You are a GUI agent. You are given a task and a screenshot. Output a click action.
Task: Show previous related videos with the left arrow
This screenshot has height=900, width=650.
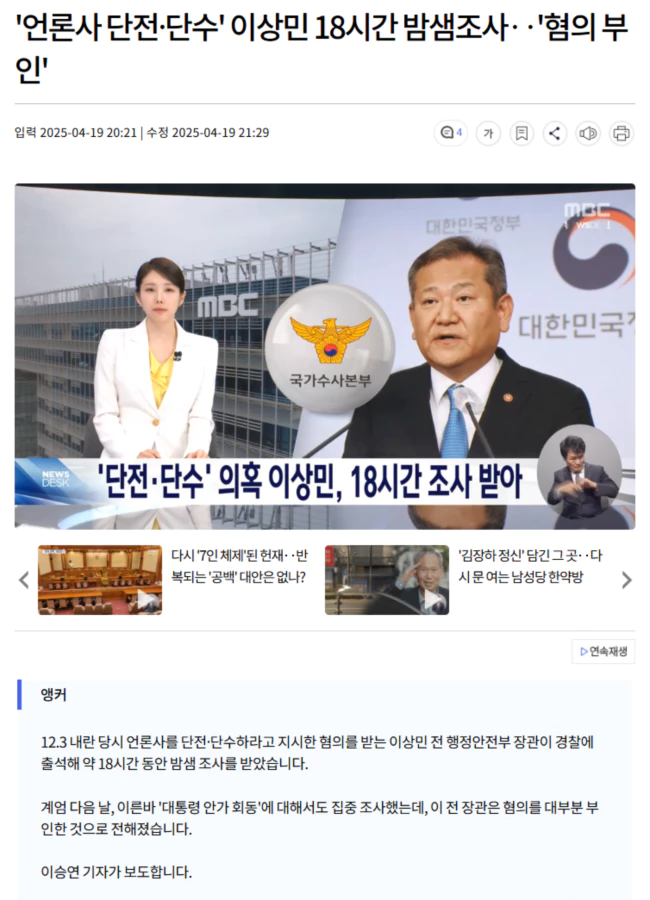(x=24, y=579)
